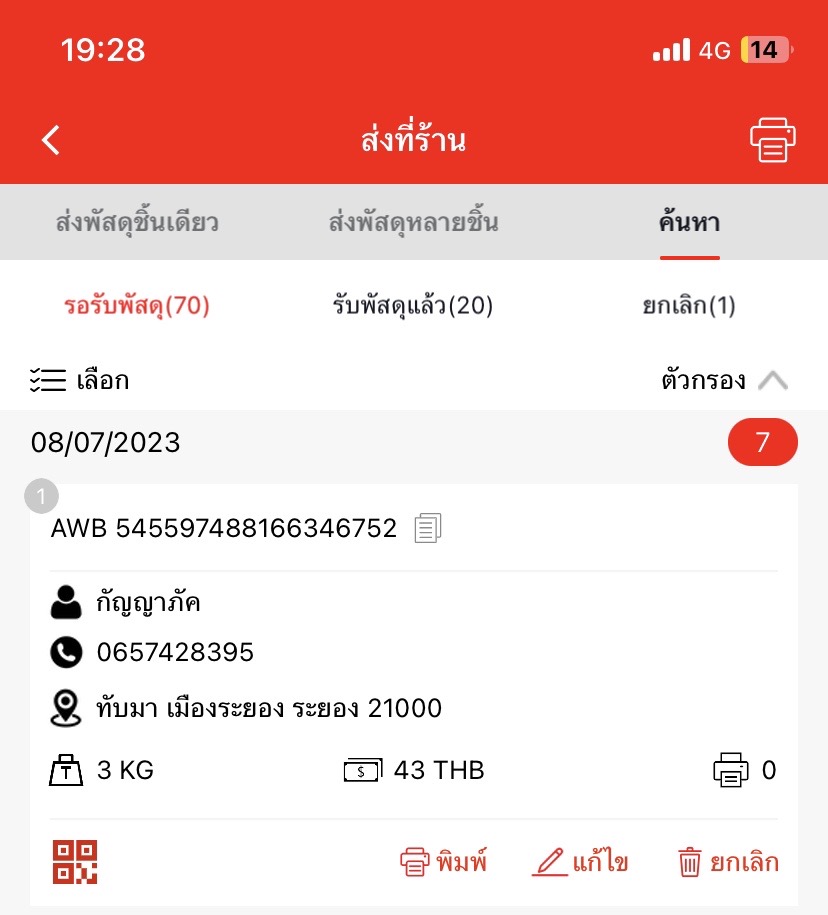This screenshot has width=828, height=915.
Task: Edit the parcel with แก้ไข
Action: point(580,862)
